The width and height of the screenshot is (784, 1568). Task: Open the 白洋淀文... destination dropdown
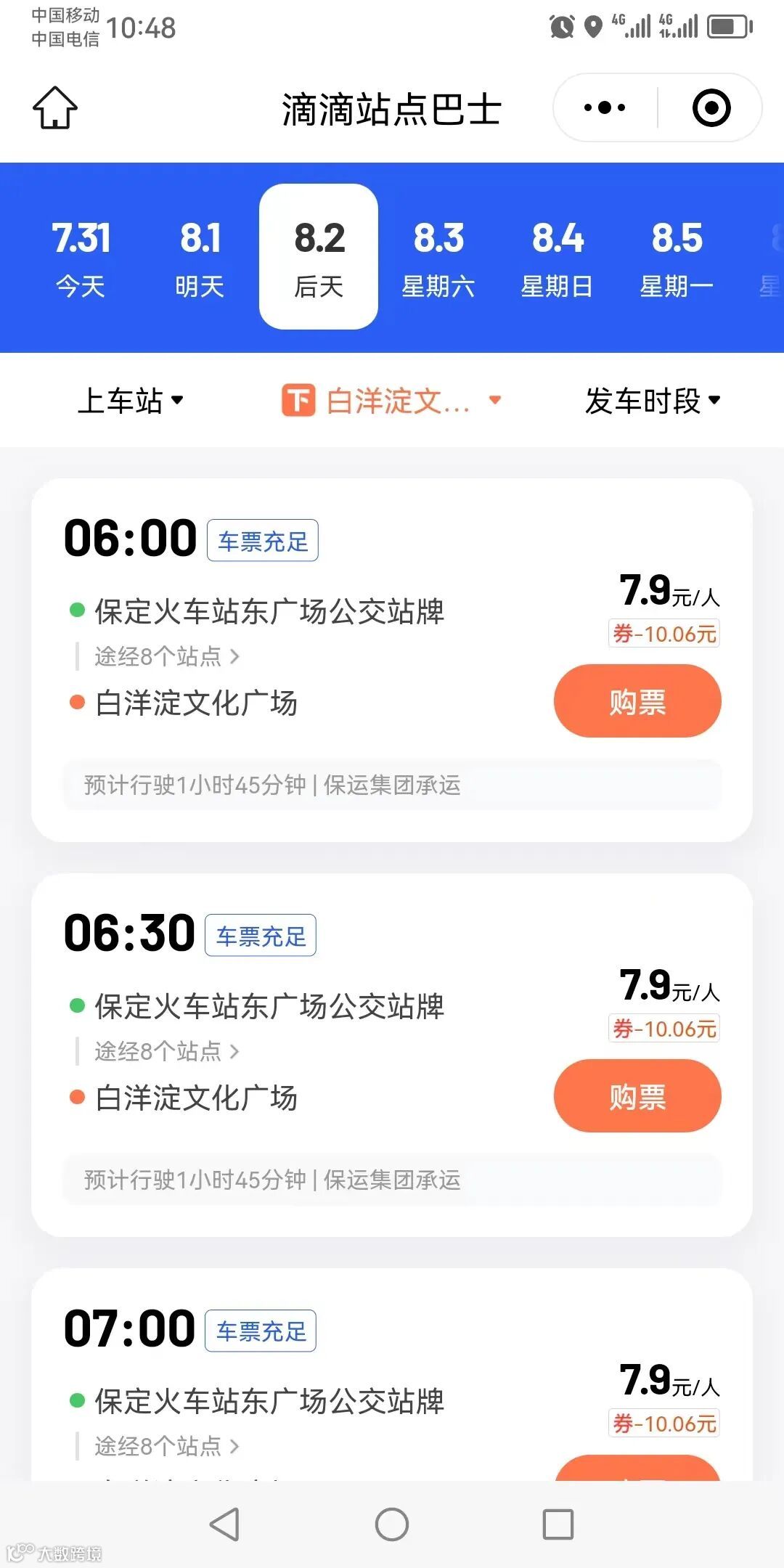pos(392,401)
